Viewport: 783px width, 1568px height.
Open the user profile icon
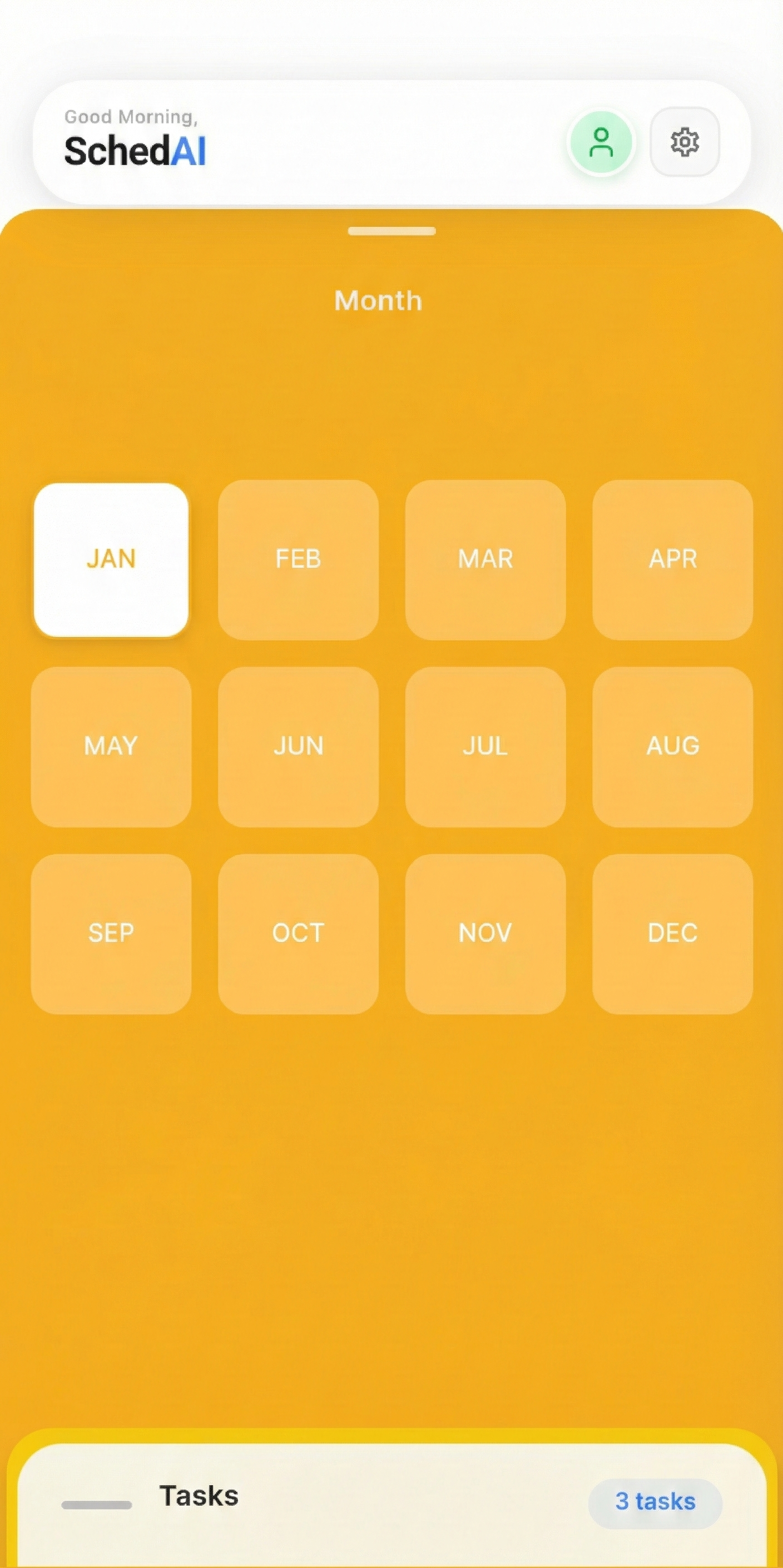601,142
